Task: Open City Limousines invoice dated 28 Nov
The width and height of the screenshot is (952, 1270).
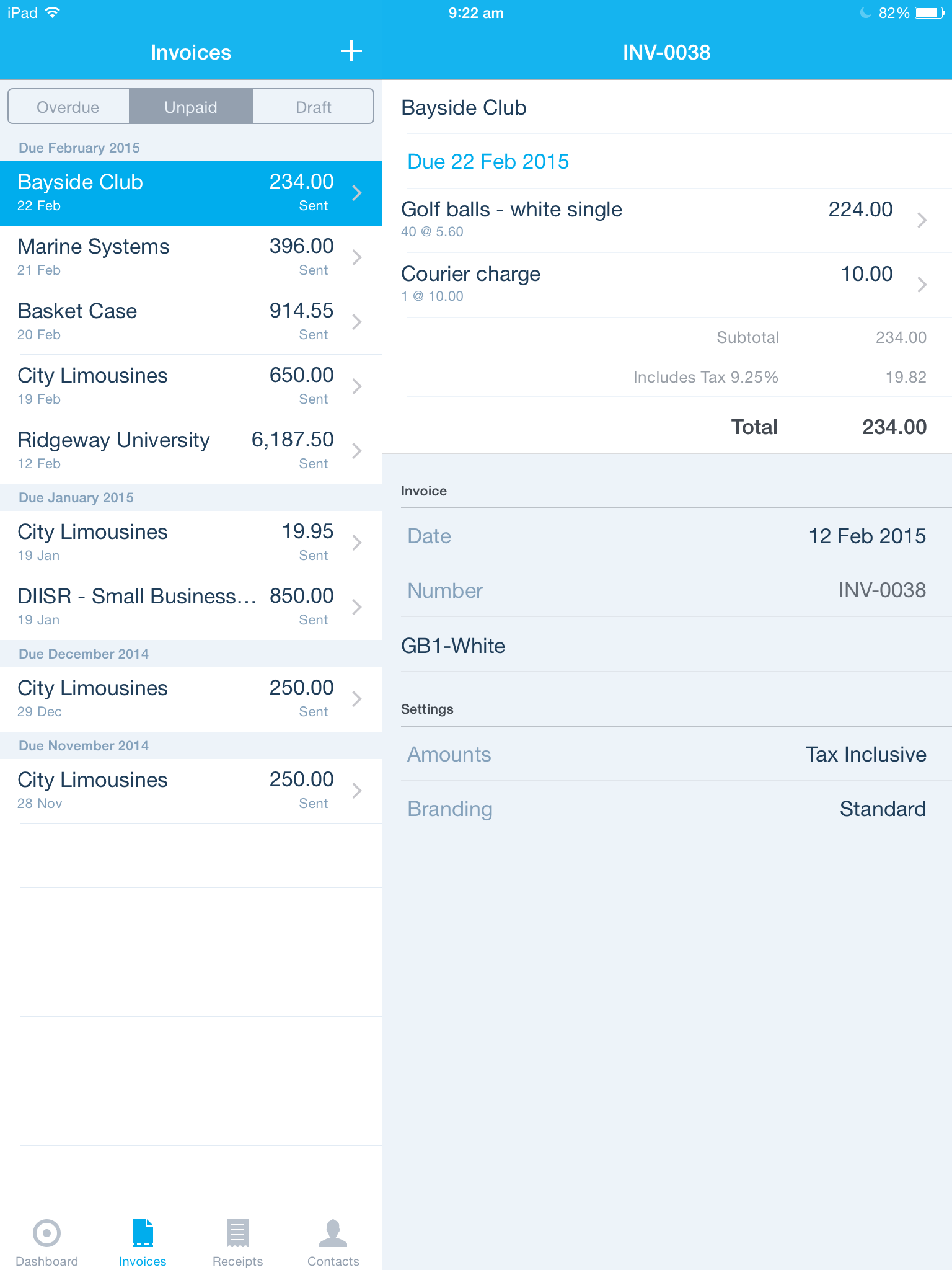Action: pyautogui.click(x=190, y=791)
